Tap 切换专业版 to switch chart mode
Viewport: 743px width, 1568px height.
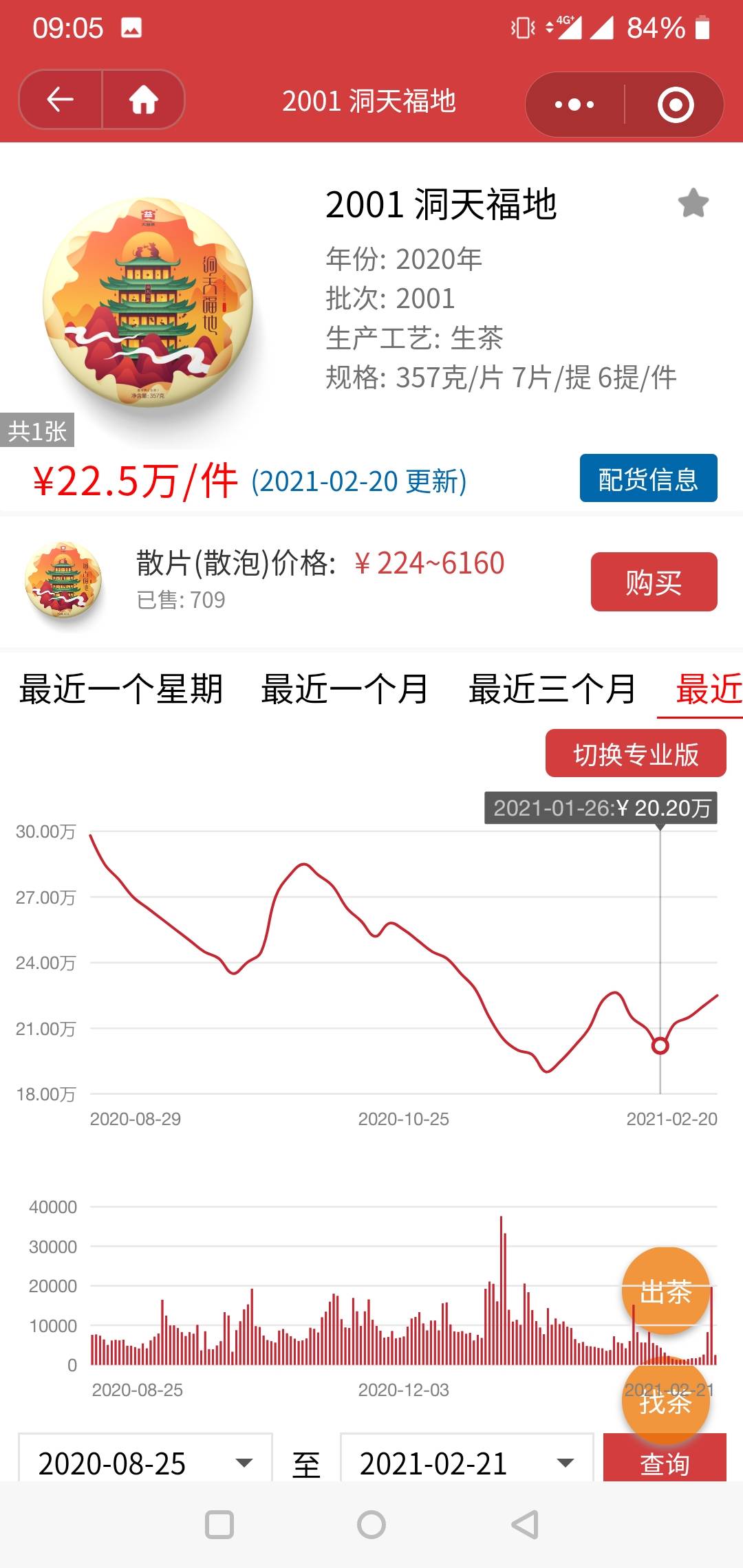pyautogui.click(x=636, y=754)
